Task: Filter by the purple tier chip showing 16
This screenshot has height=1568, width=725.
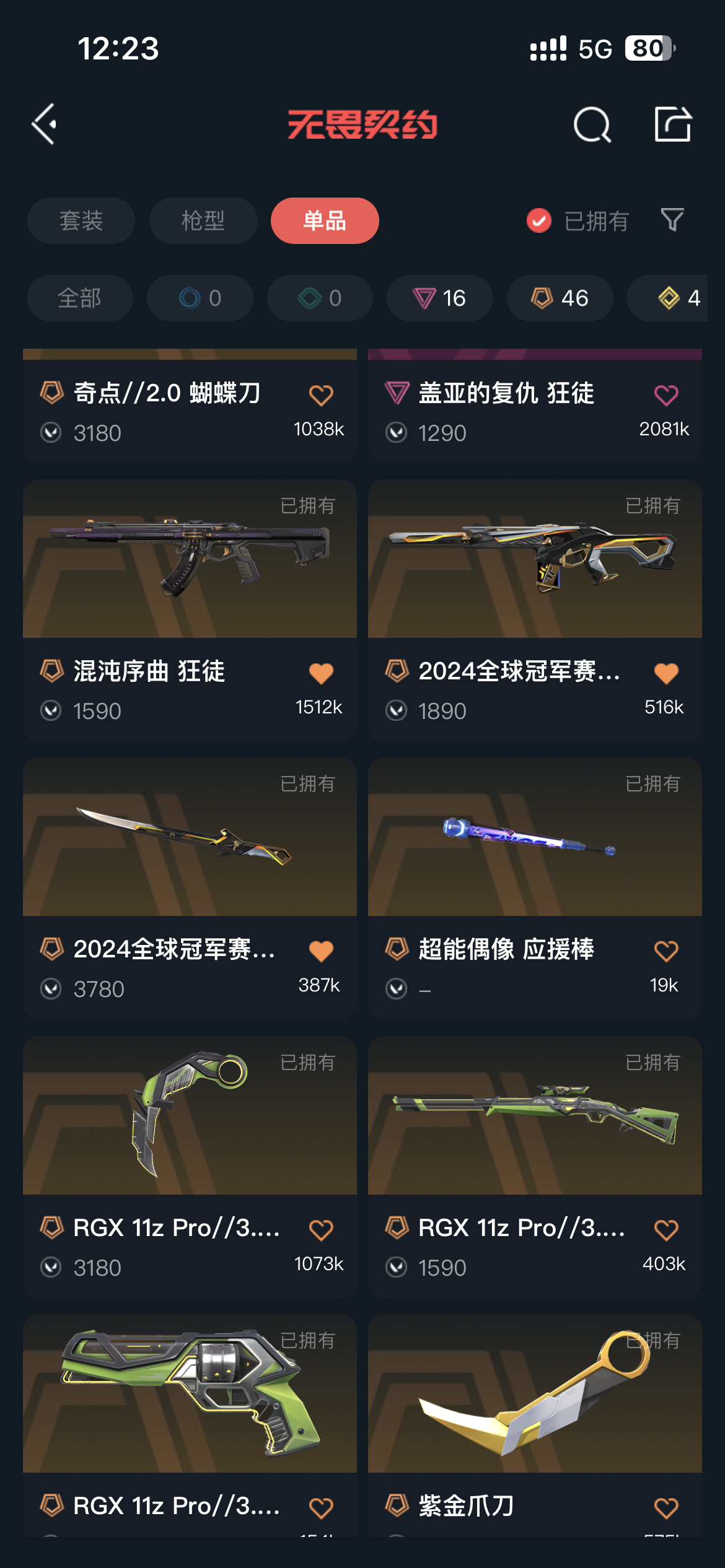Action: click(x=439, y=298)
